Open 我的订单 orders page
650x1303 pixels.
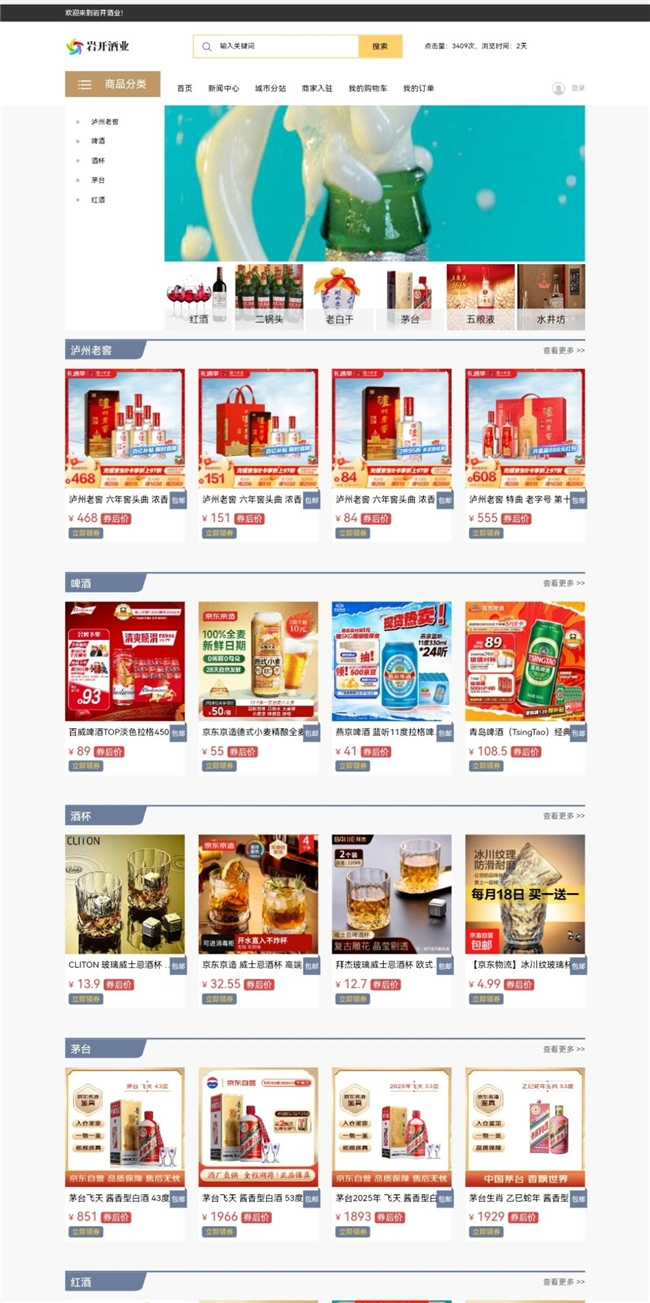pyautogui.click(x=419, y=89)
